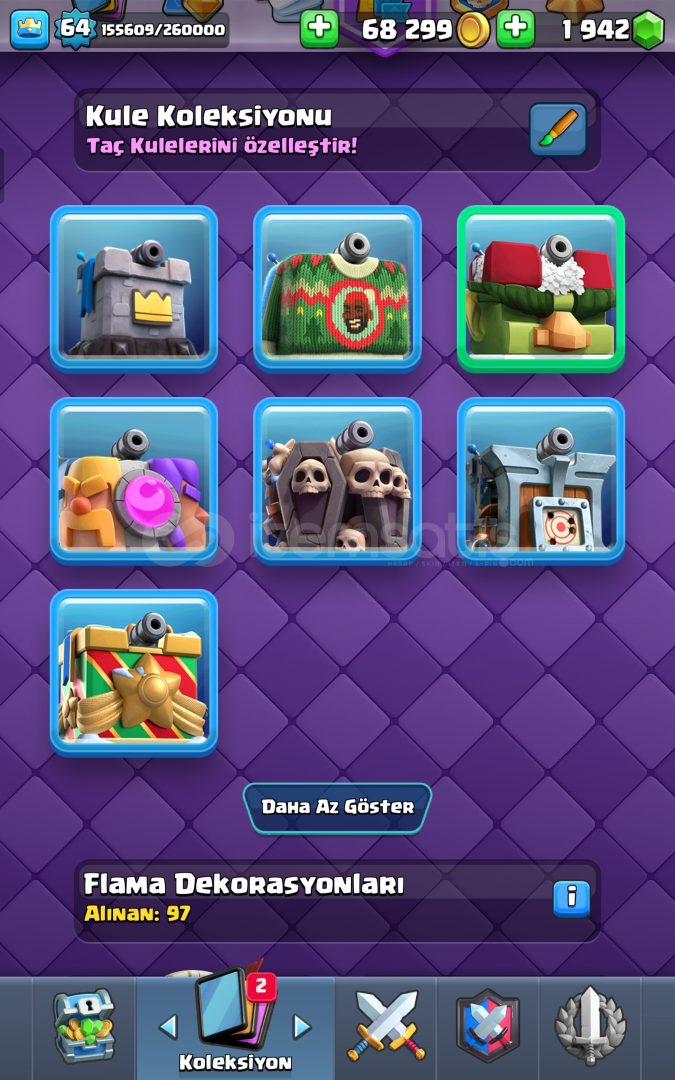675x1080 pixels.
Task: Add more gold with the plus button
Action: pyautogui.click(x=319, y=29)
